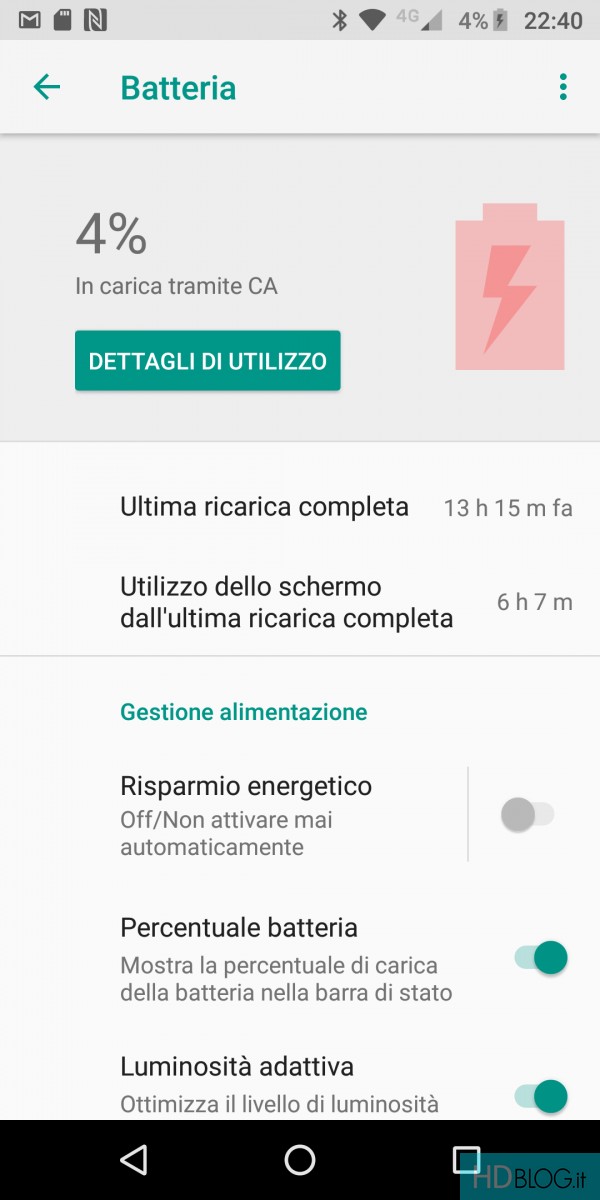Screen dimensions: 600x1200
Task: Open recent apps from navigation bar
Action: click(x=466, y=1160)
